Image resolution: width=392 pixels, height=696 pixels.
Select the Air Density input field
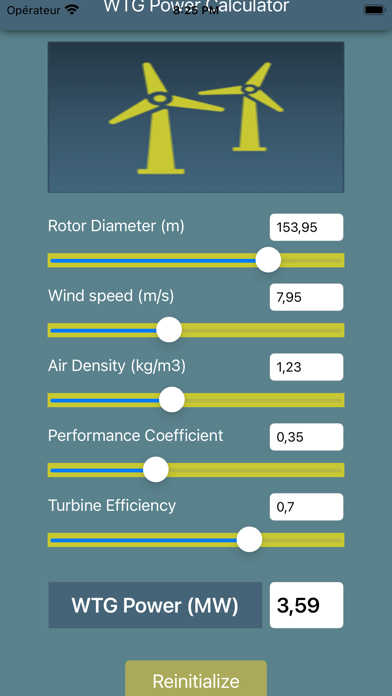pyautogui.click(x=306, y=367)
